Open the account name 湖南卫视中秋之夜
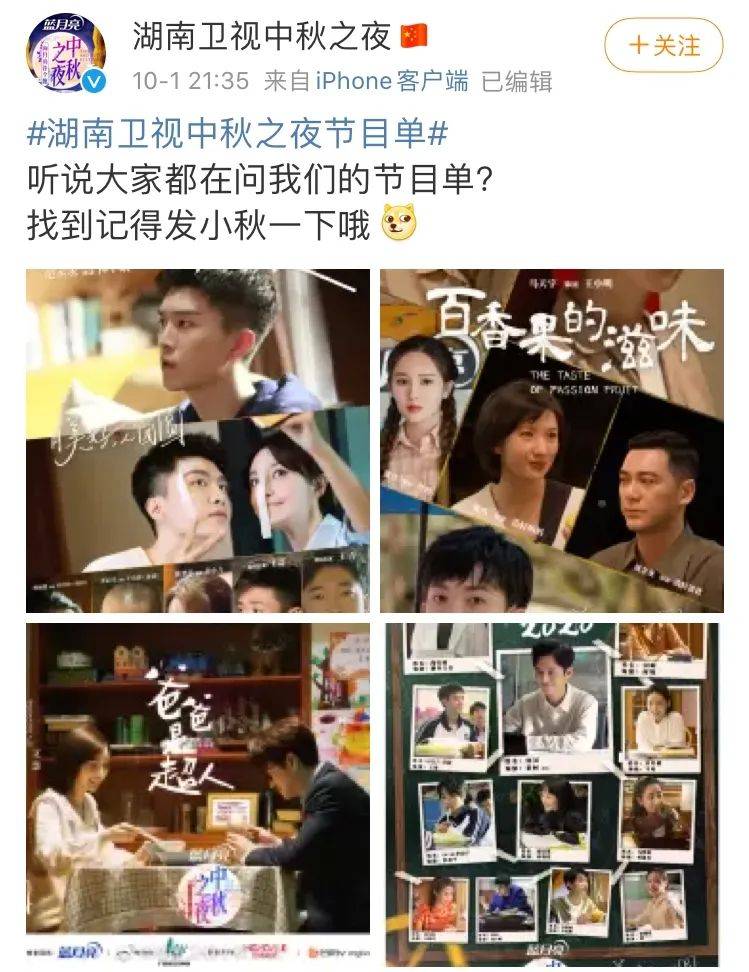Image resolution: width=749 pixels, height=972 pixels. (261, 37)
